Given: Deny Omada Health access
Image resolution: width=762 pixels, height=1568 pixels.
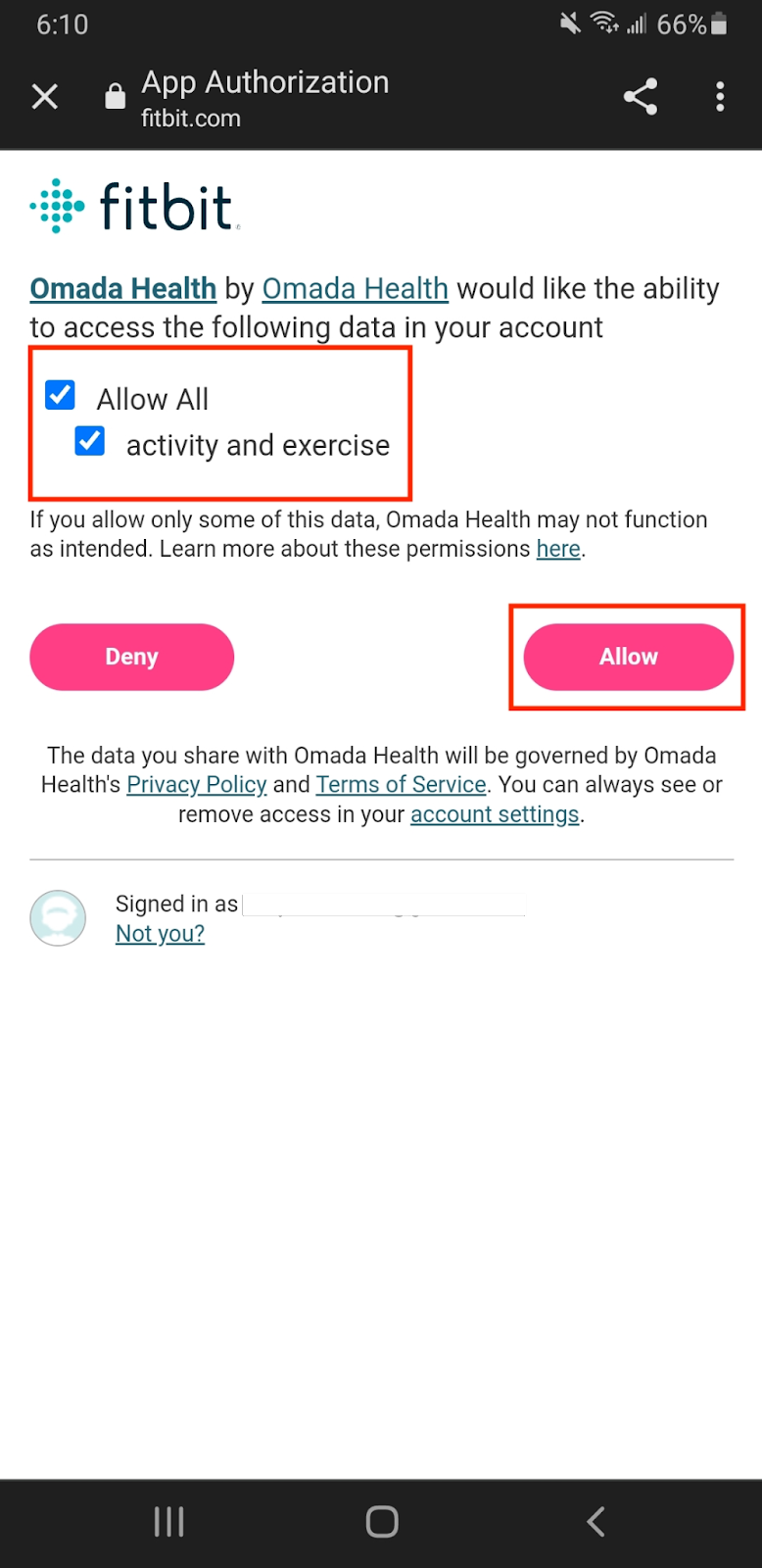Looking at the screenshot, I should point(132,657).
